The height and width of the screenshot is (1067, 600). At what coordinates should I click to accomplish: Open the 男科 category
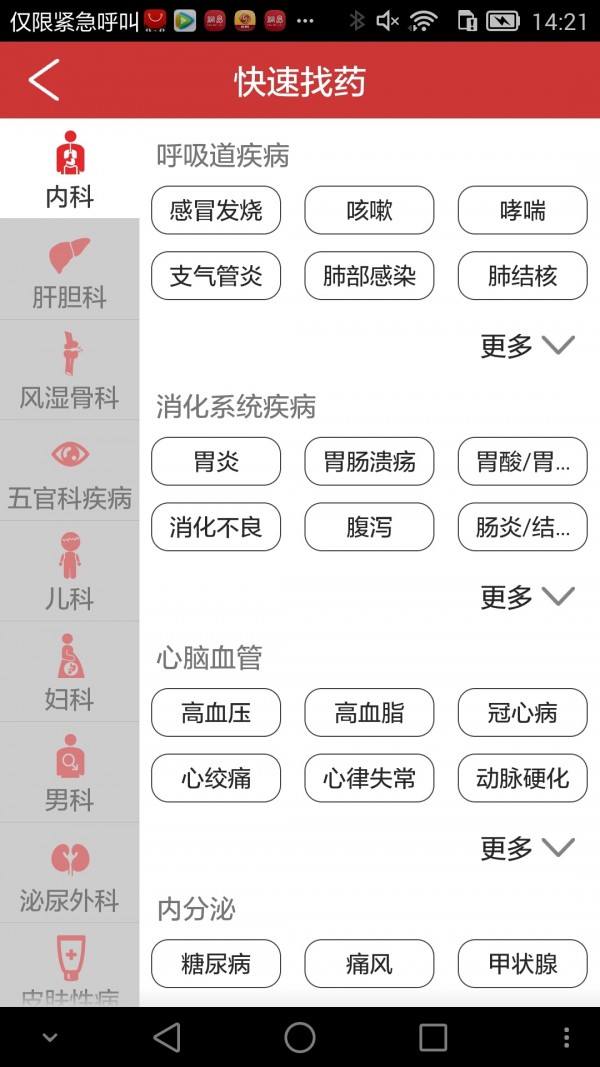[69, 772]
